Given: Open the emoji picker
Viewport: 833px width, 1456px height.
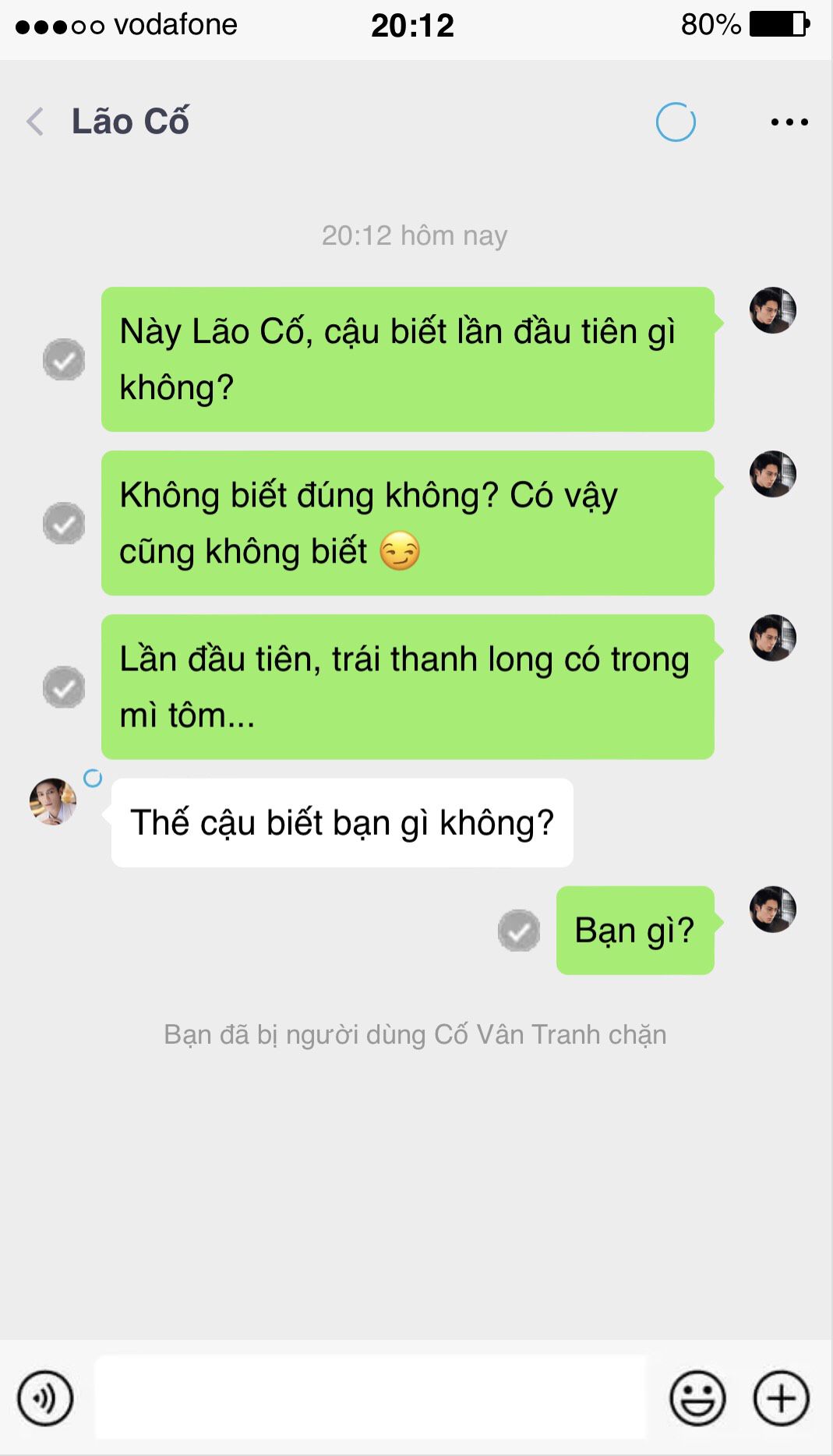Looking at the screenshot, I should 697,1398.
